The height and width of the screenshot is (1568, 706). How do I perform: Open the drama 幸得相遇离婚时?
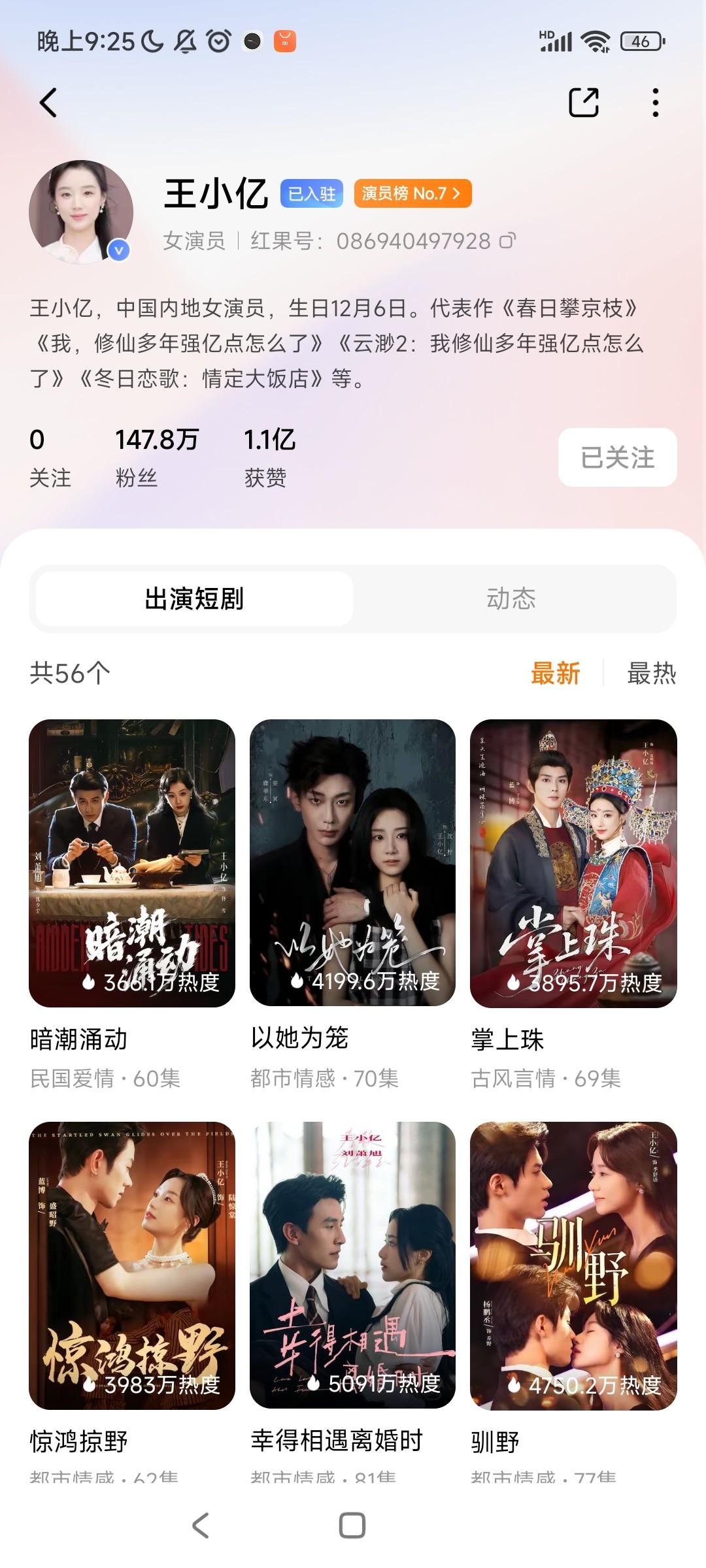pos(352,1265)
